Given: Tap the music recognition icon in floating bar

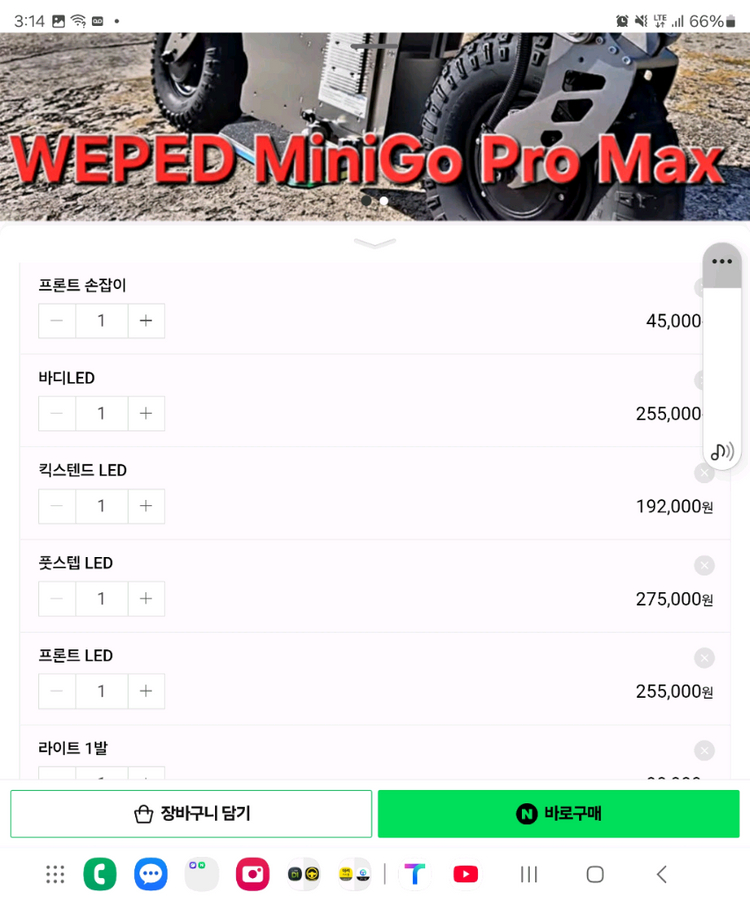Looking at the screenshot, I should coord(722,450).
